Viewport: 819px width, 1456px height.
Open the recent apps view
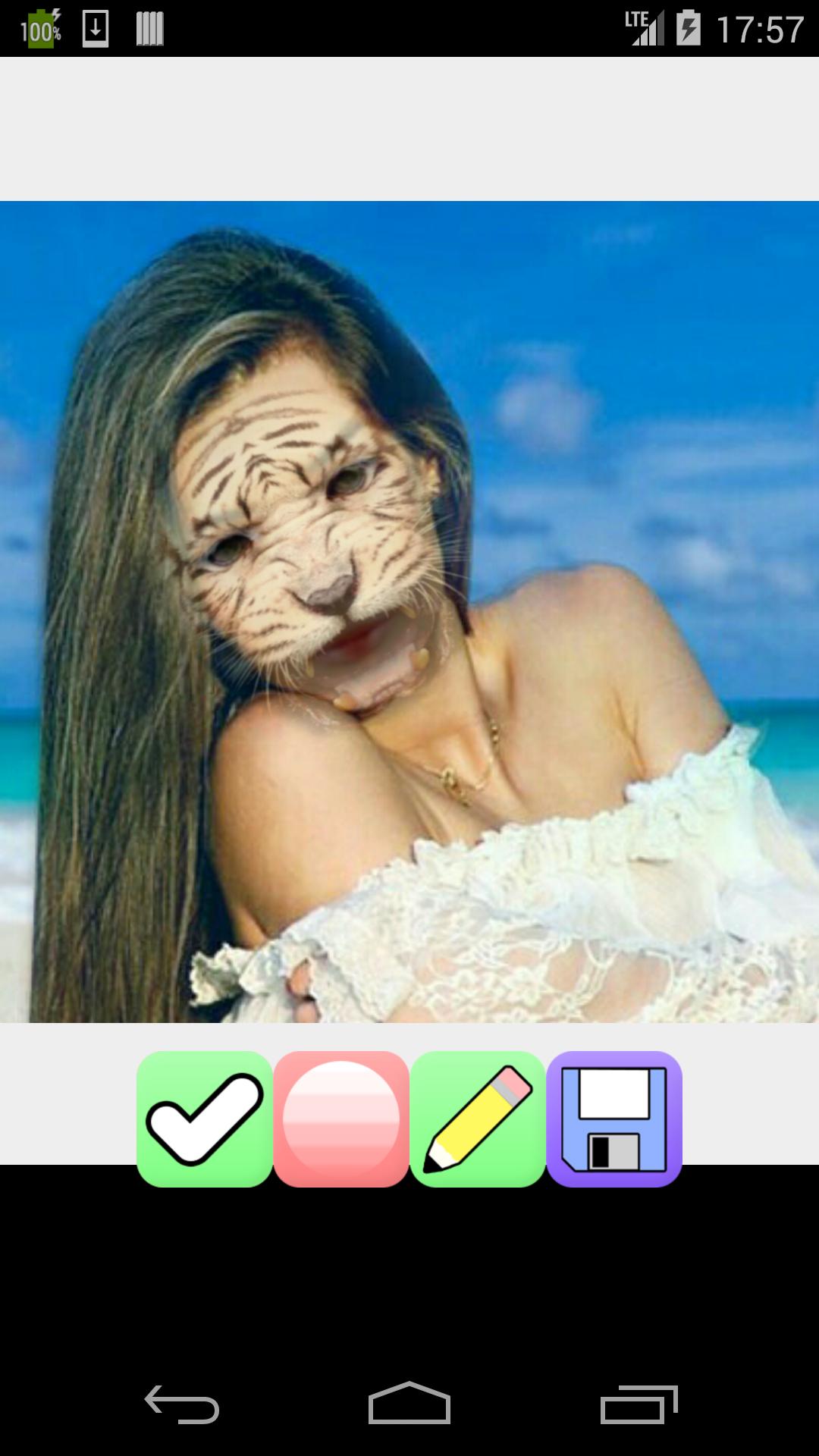[x=639, y=1404]
